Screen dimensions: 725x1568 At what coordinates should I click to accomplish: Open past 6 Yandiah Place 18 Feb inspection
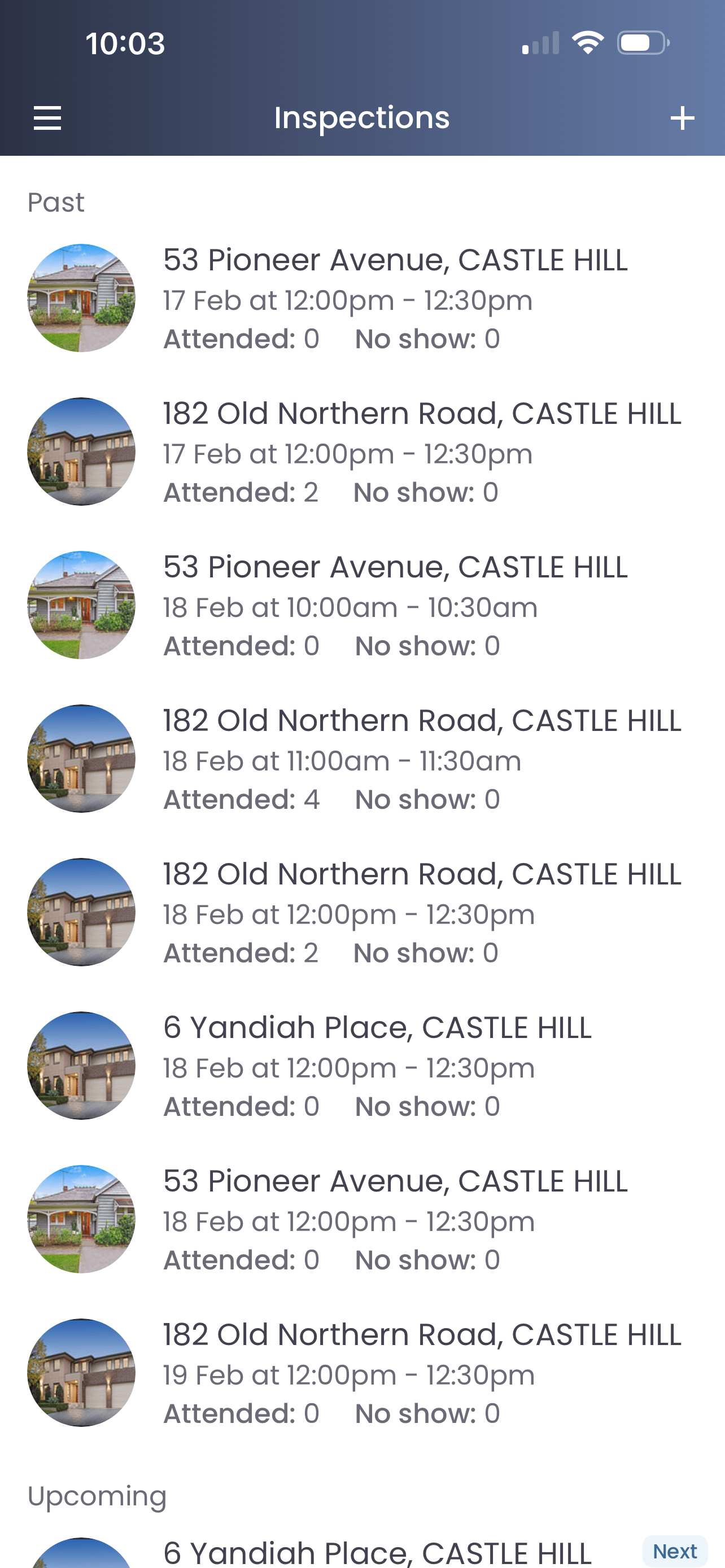coord(361,1065)
